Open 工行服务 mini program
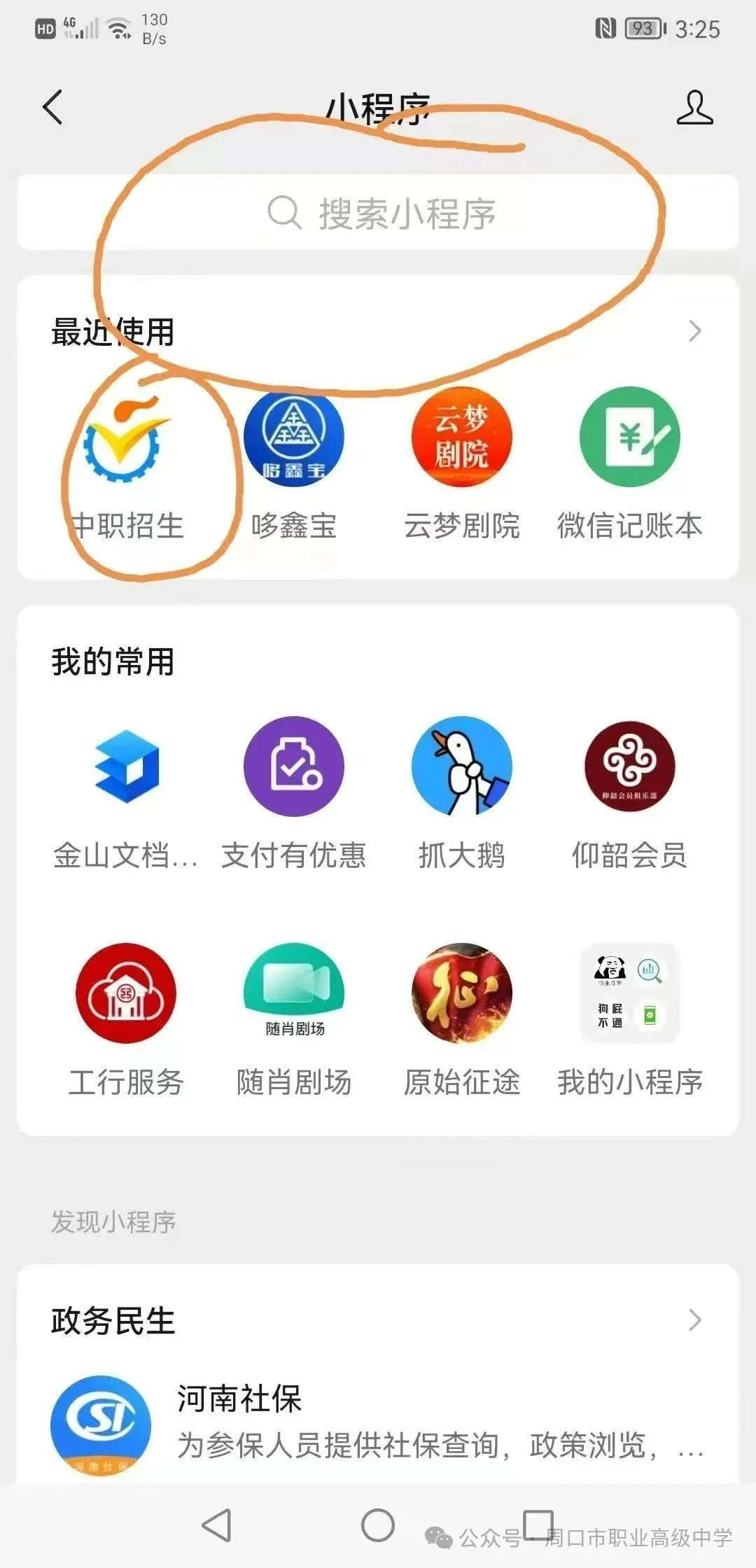756x1568 pixels. point(126,994)
